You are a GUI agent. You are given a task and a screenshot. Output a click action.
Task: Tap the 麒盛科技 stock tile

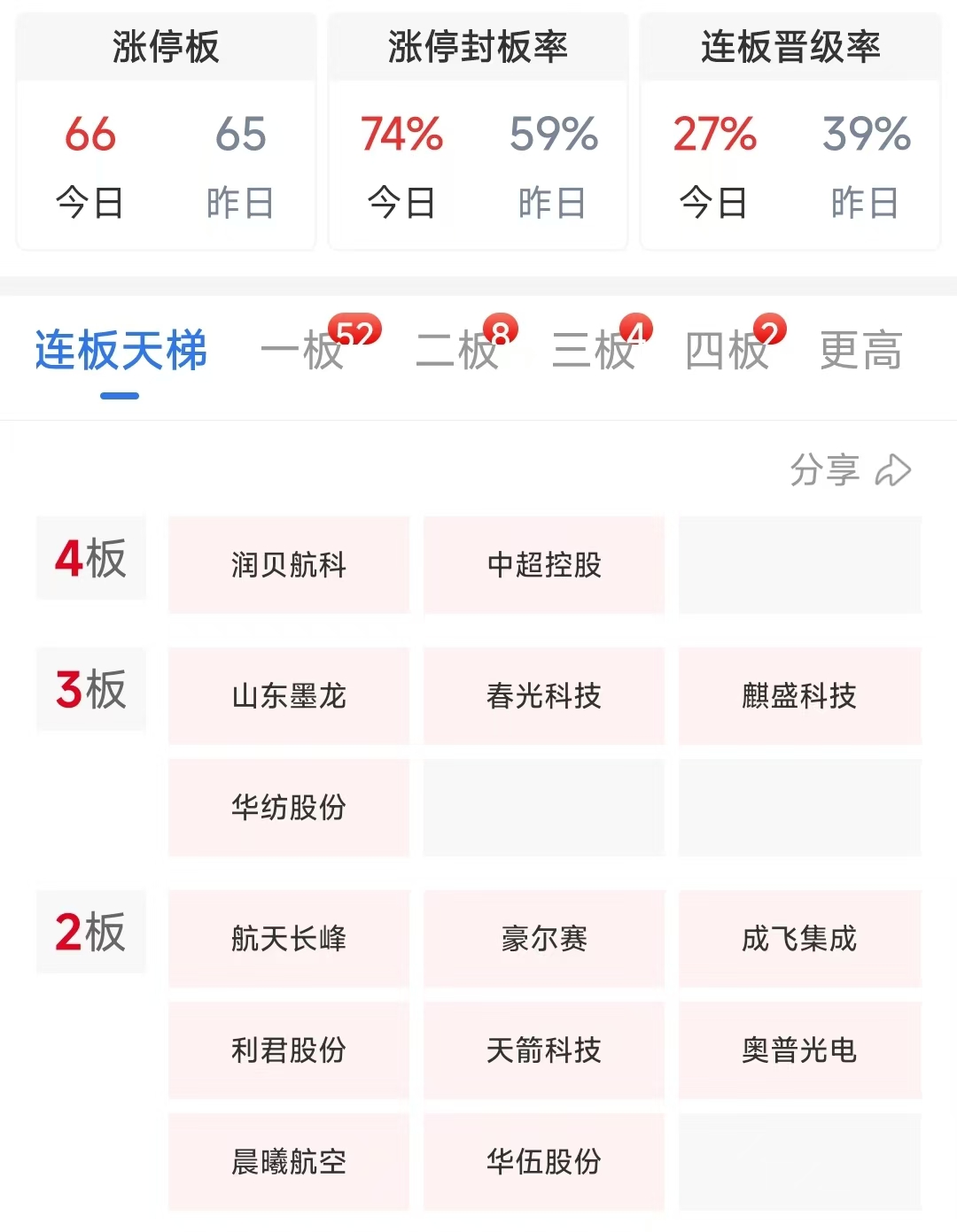799,696
